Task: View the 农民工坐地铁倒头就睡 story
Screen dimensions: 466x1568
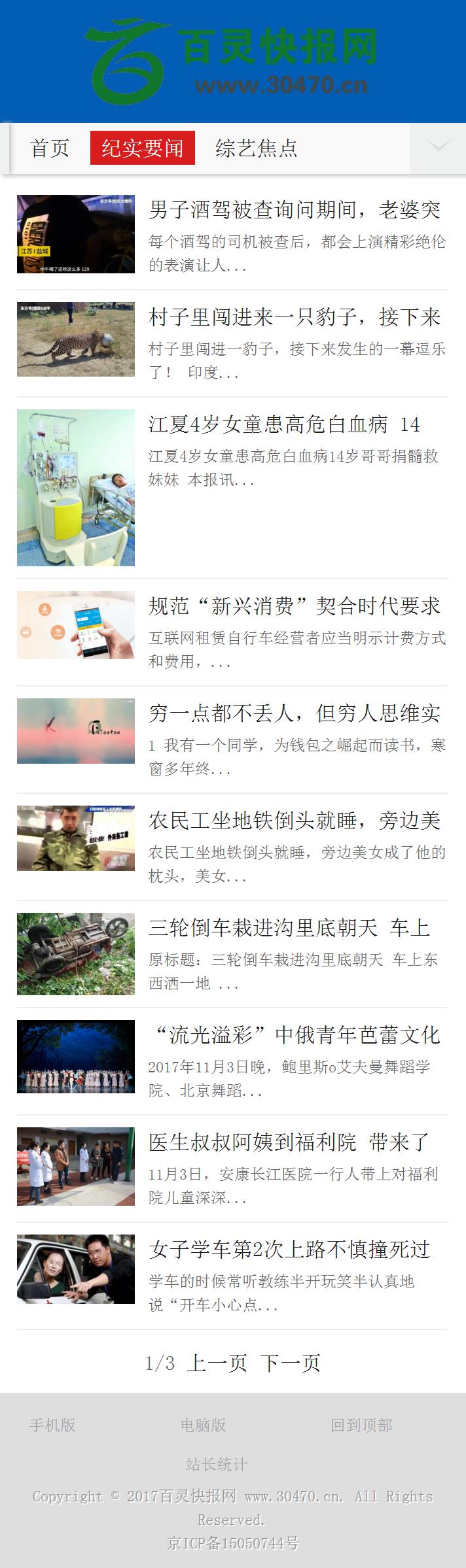Action: [294, 821]
